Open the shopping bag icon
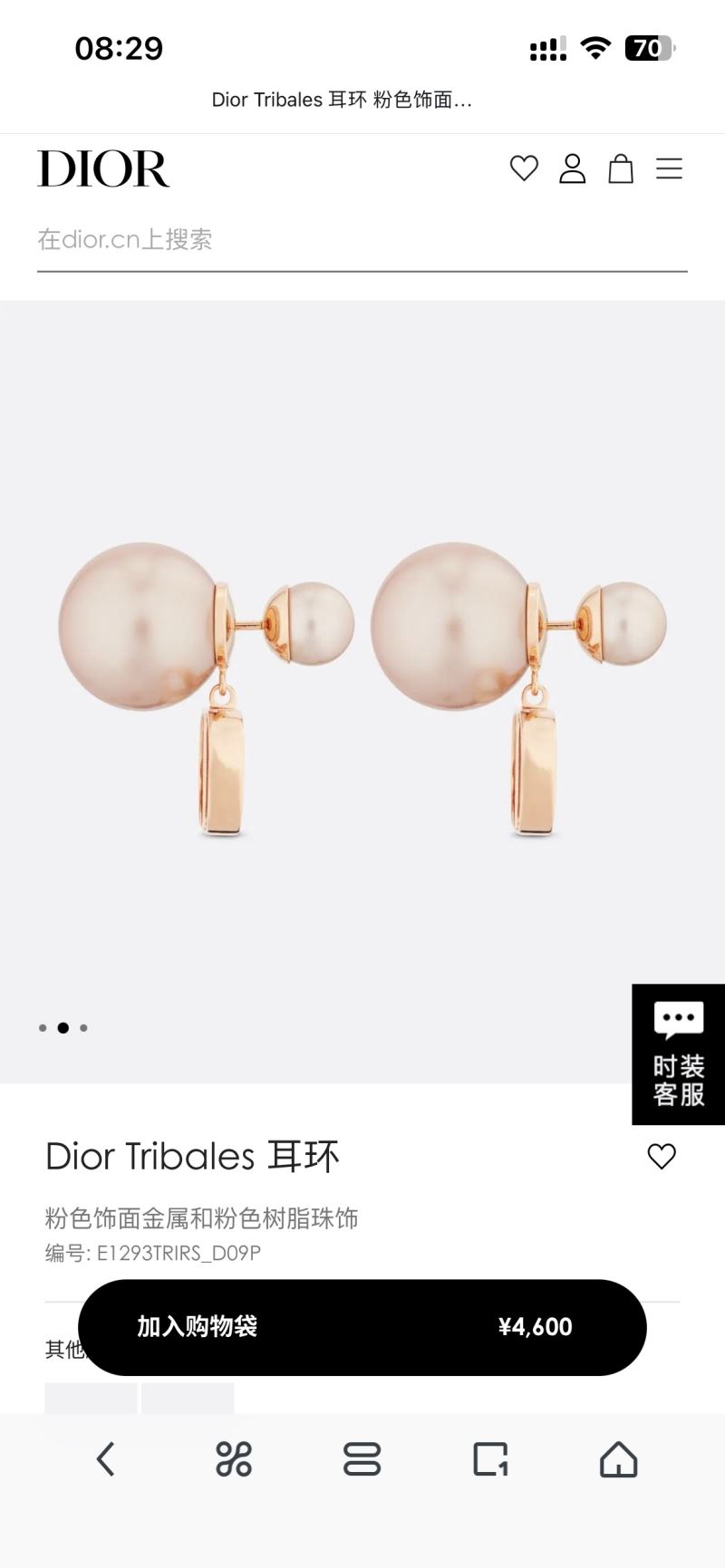This screenshot has height=1568, width=725. click(621, 169)
